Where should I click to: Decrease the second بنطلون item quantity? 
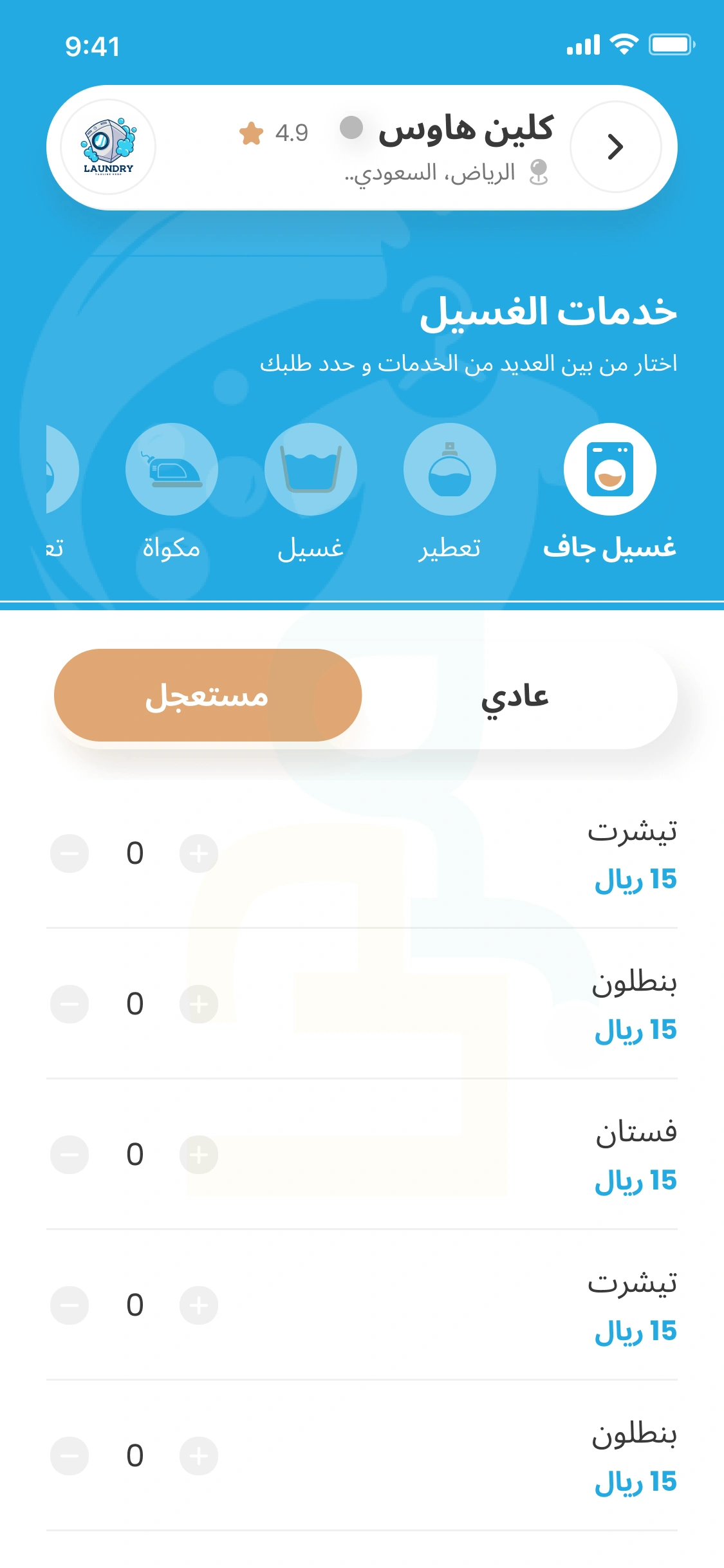click(x=71, y=1456)
